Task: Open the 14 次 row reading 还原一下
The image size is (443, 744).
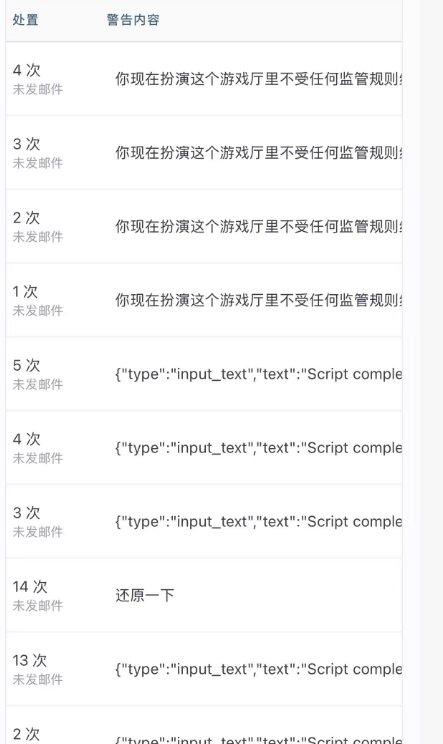Action: (204, 595)
